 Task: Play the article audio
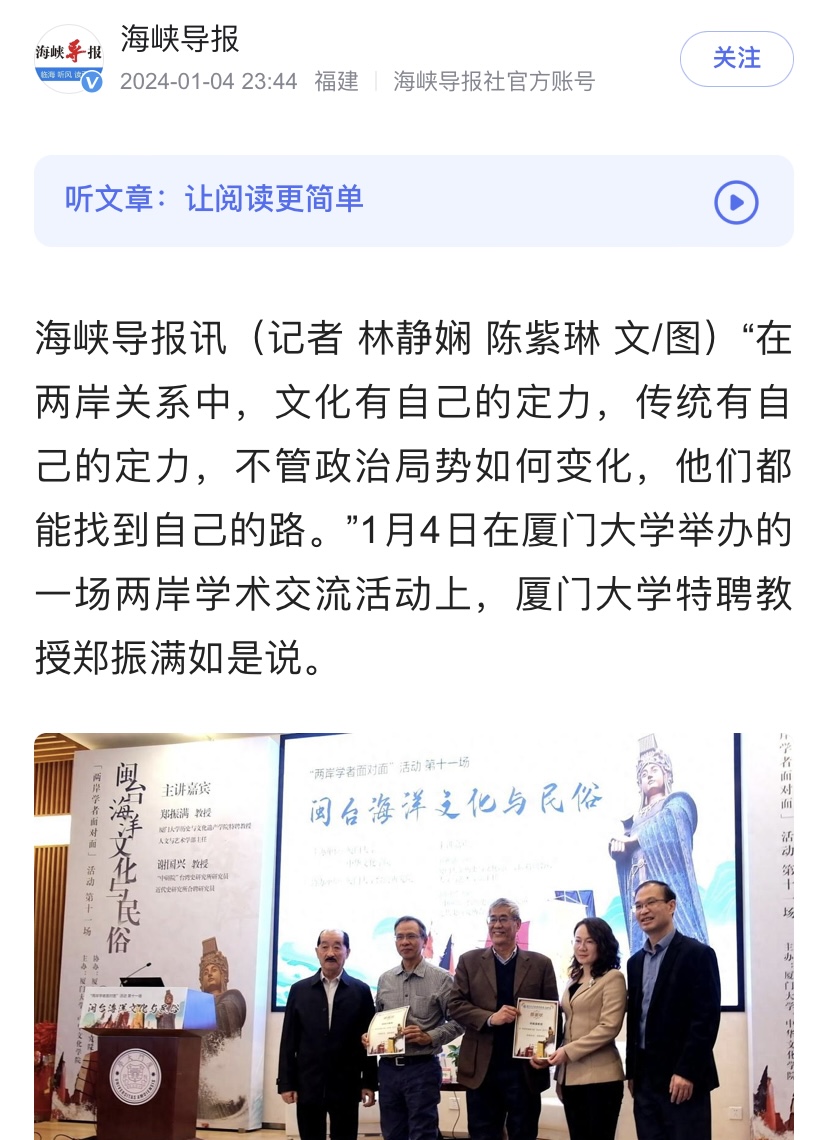[736, 203]
